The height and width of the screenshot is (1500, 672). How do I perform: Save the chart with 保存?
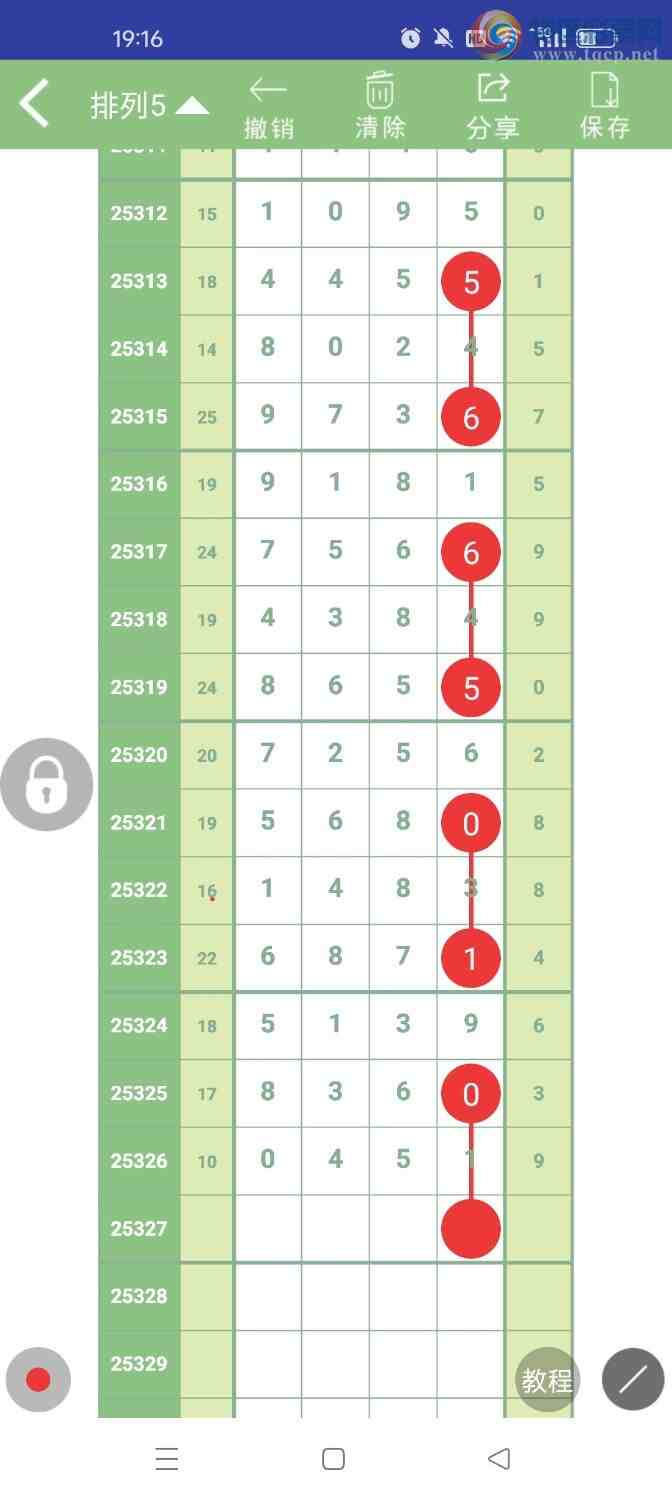pos(604,106)
